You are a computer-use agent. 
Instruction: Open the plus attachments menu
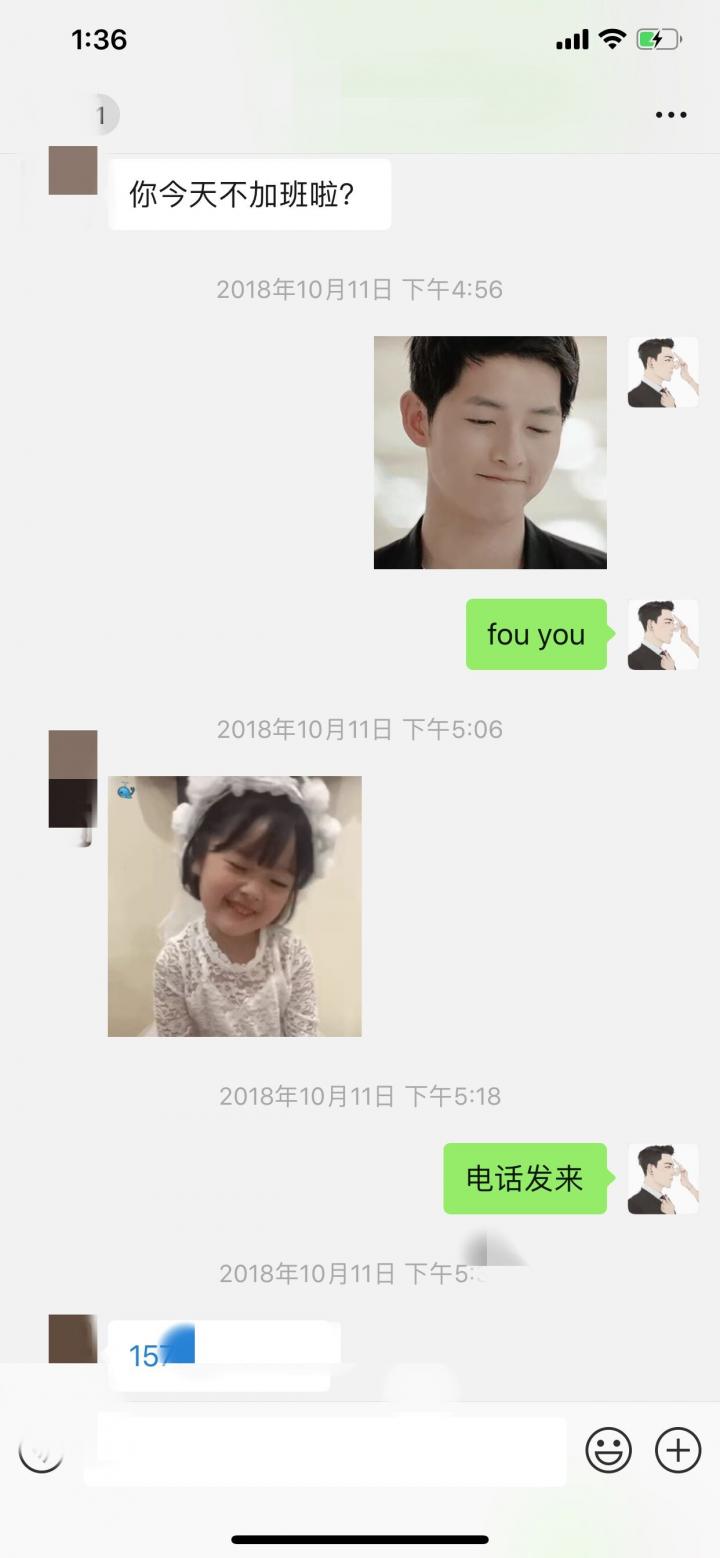pyautogui.click(x=677, y=1450)
